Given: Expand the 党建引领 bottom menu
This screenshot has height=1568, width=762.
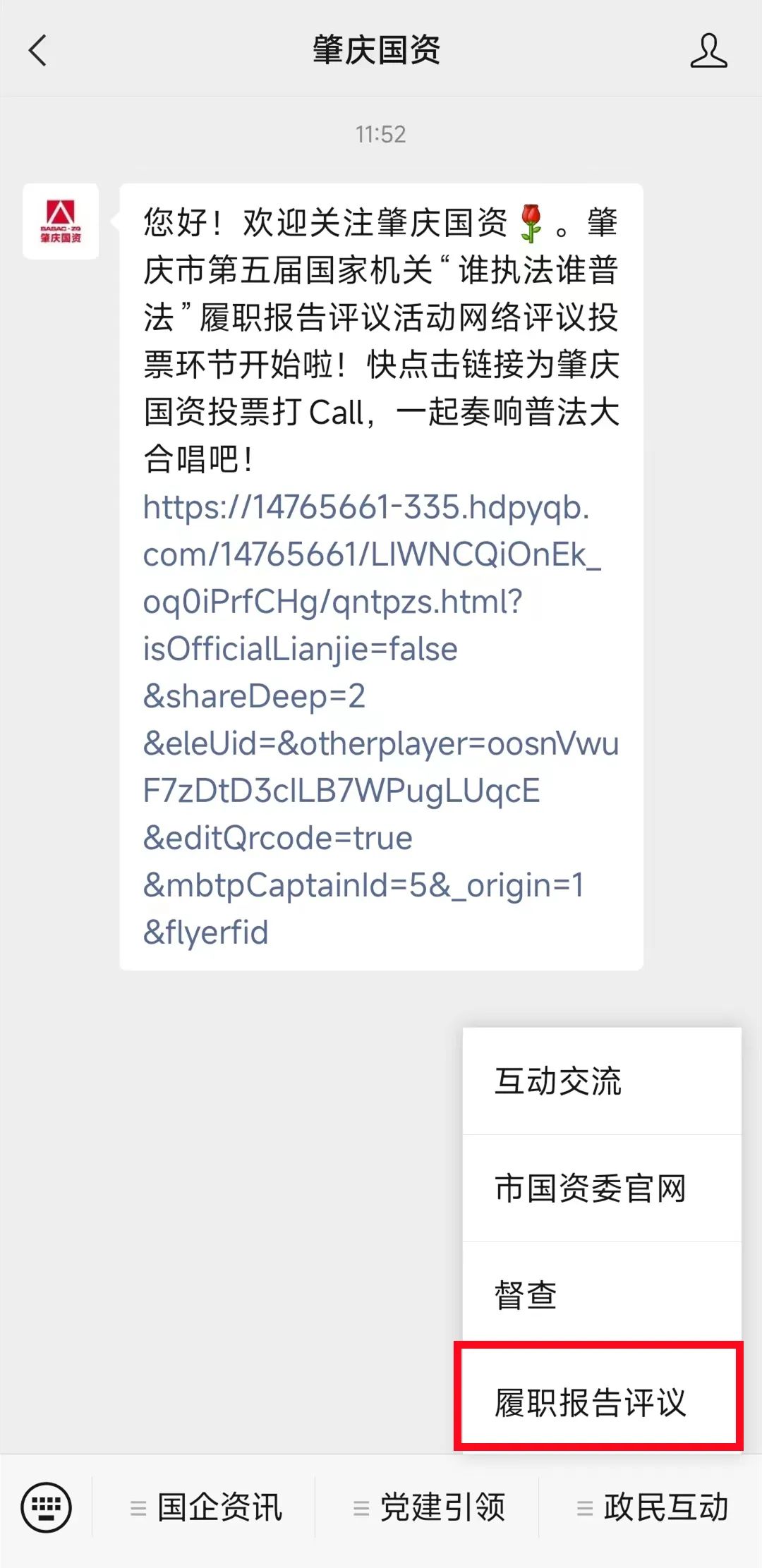Looking at the screenshot, I should [428, 1508].
